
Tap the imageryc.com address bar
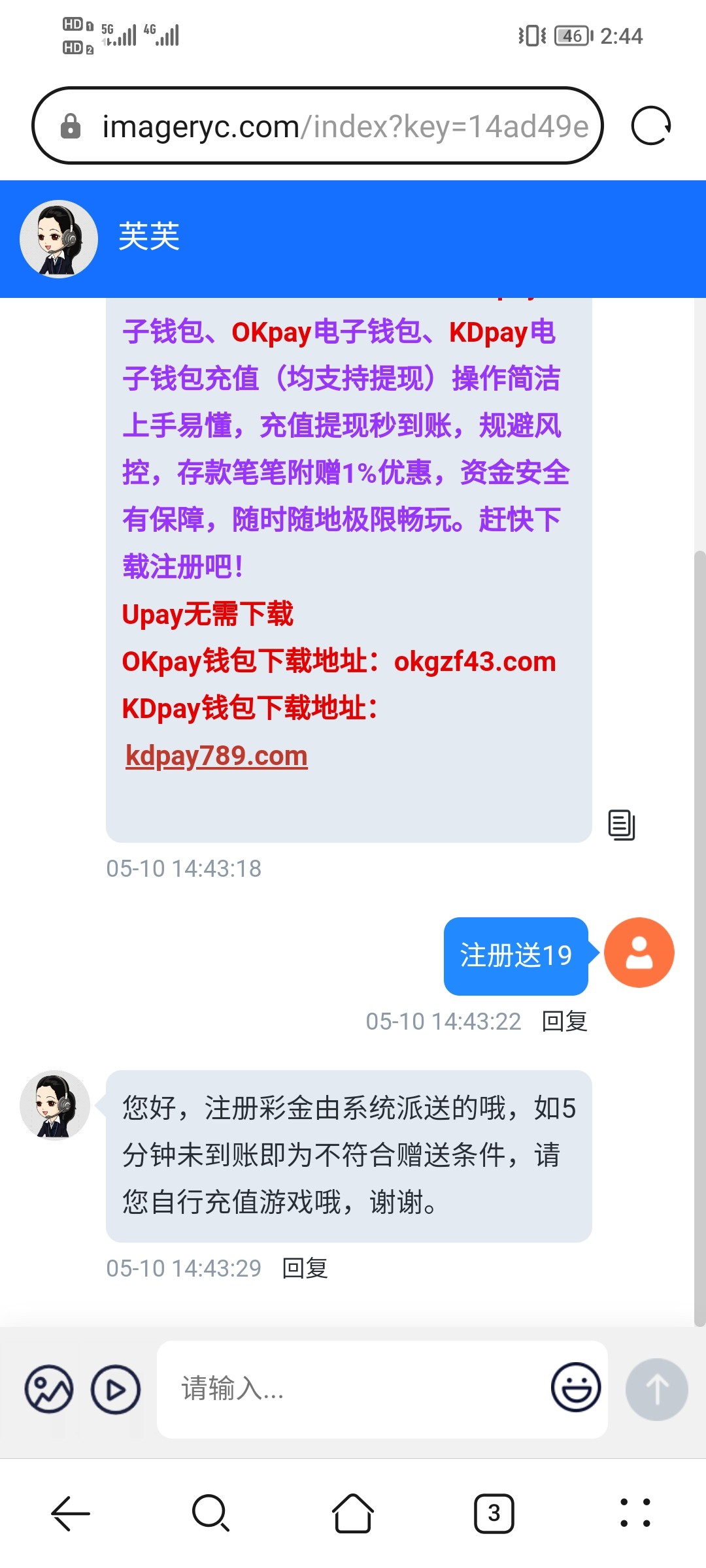point(327,125)
